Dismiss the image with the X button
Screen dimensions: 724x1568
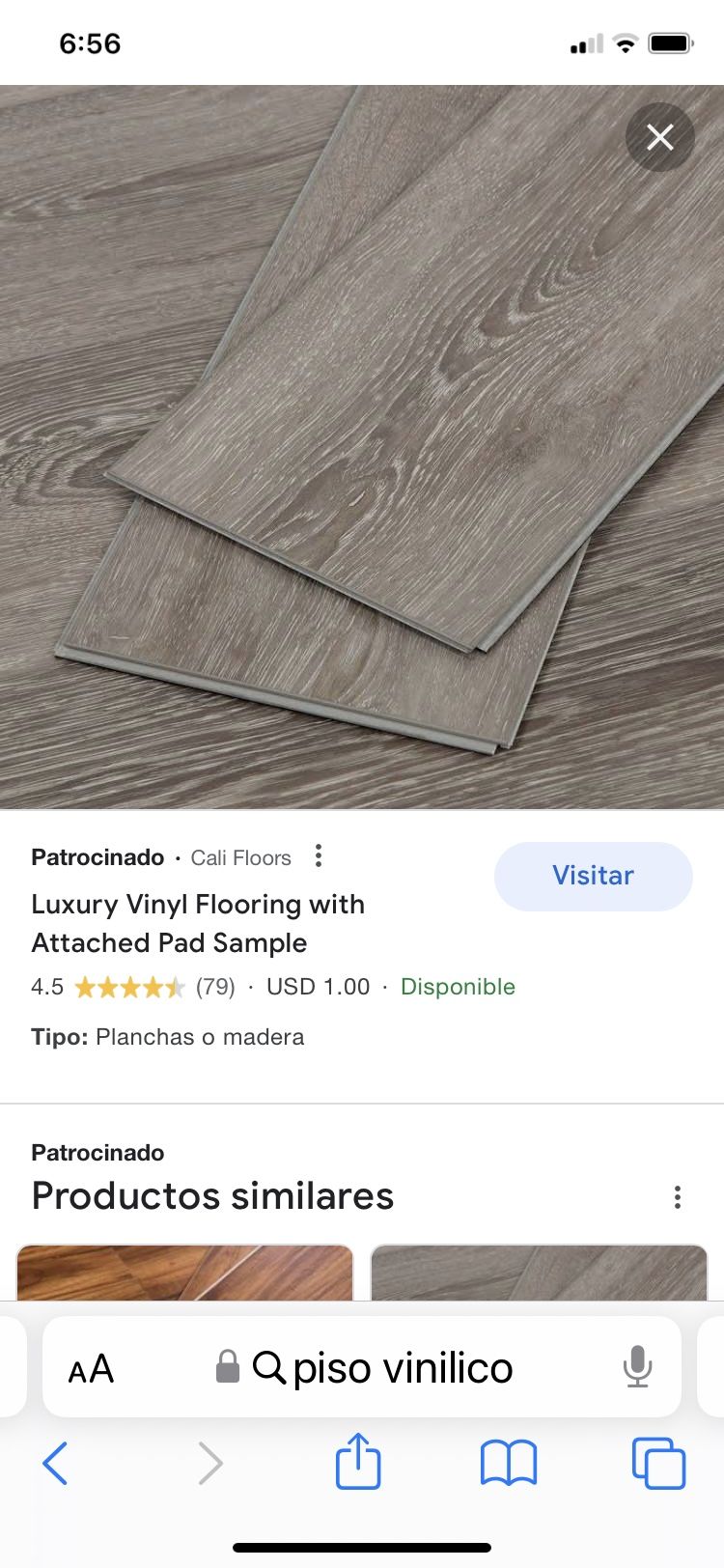(659, 137)
